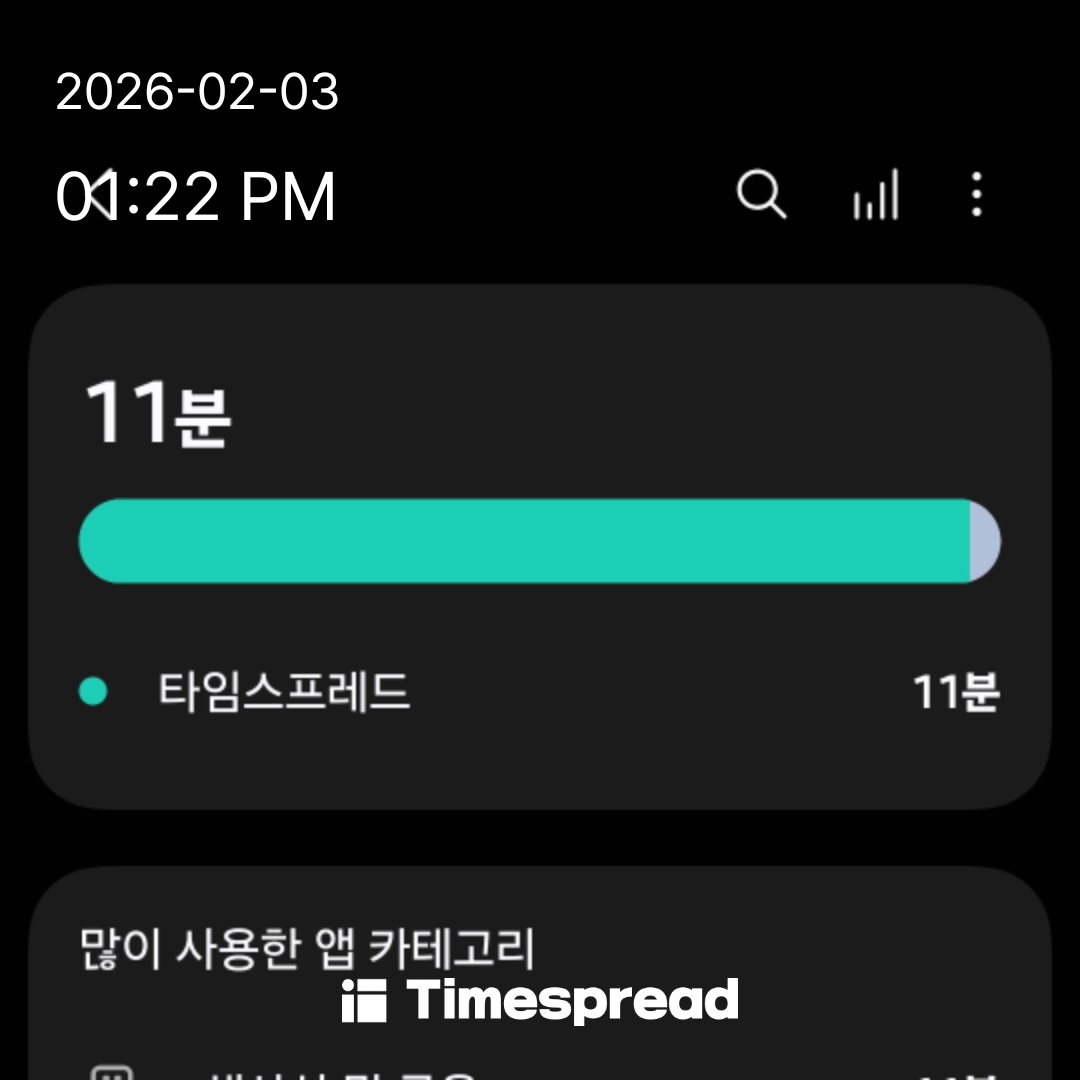The image size is (1080, 1080).
Task: Open the usage statistics chart icon
Action: tap(876, 195)
